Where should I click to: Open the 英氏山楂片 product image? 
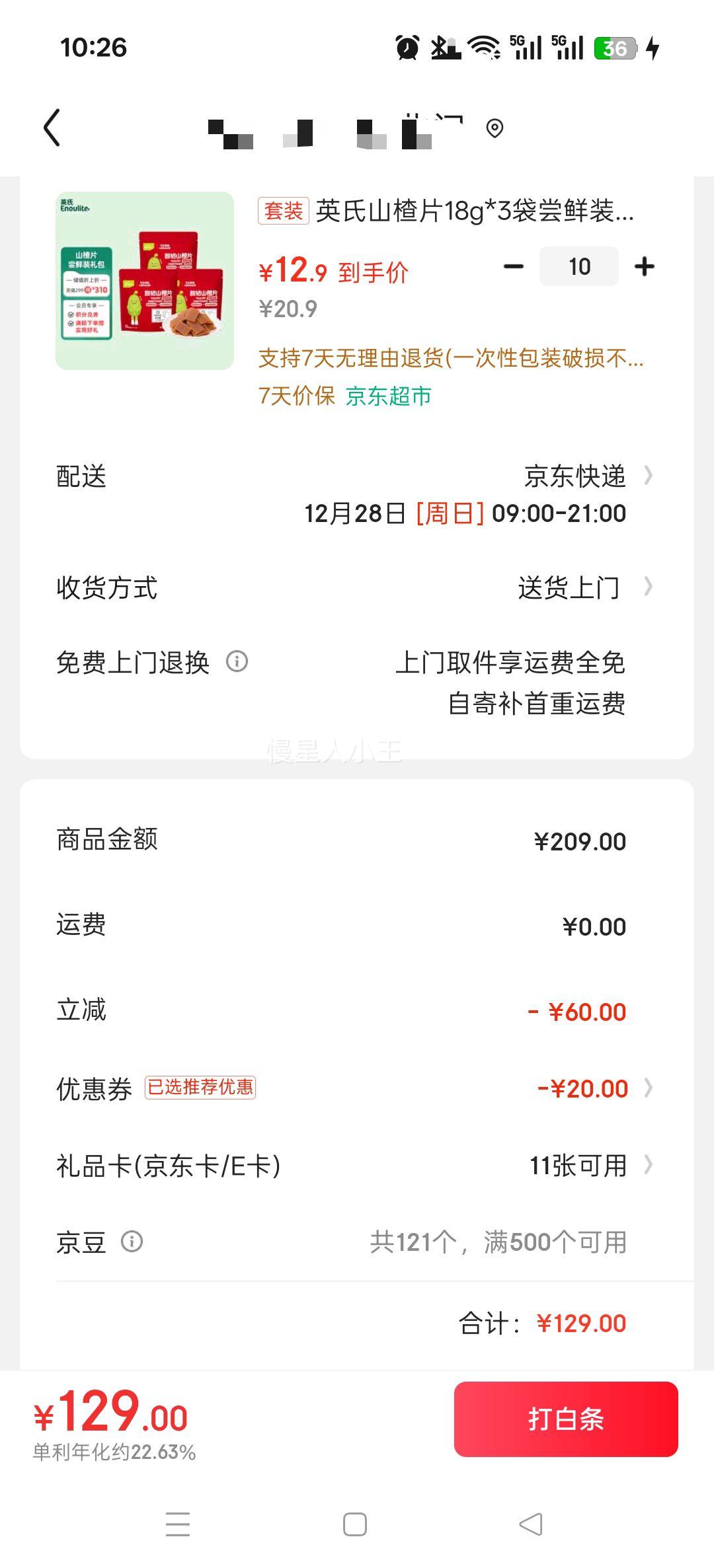pyautogui.click(x=145, y=281)
